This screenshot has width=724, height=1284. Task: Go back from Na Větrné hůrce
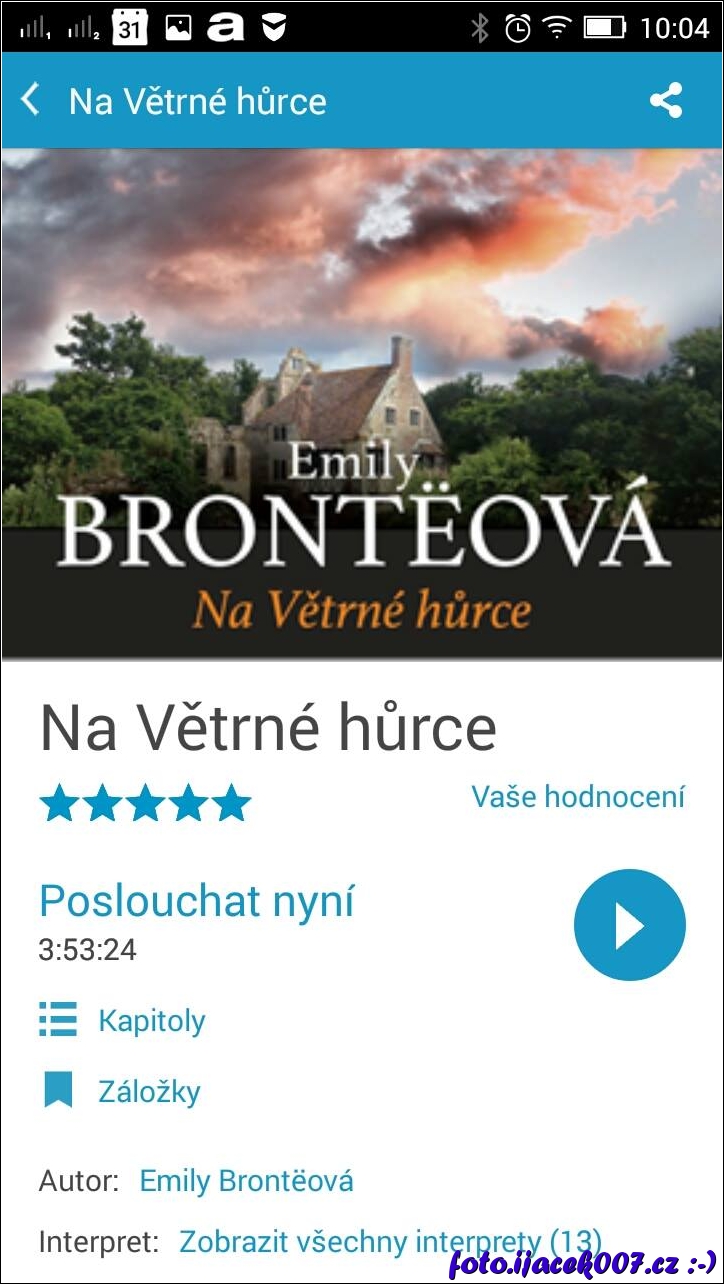[x=31, y=100]
